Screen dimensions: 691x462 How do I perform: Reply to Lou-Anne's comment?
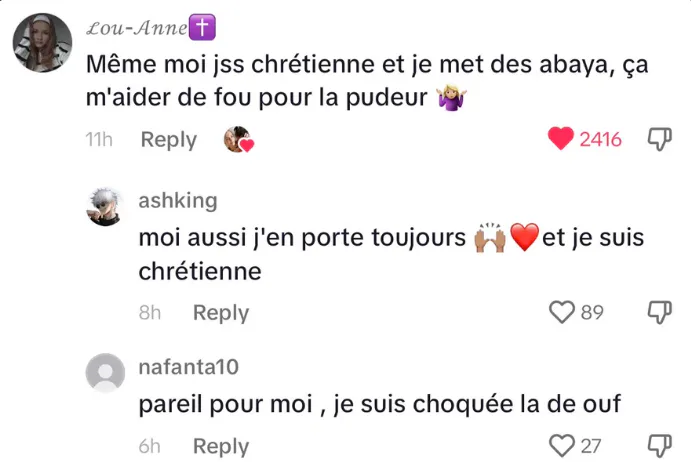(169, 140)
